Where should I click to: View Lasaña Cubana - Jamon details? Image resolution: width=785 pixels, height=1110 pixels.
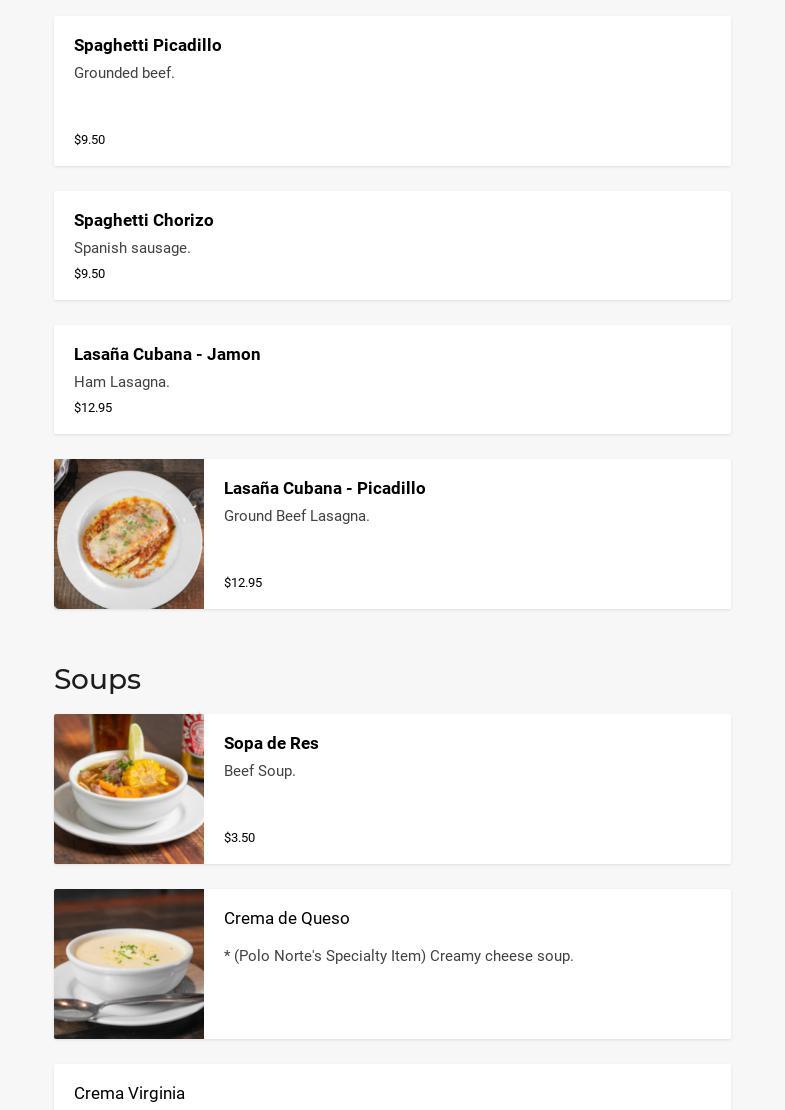pos(392,379)
